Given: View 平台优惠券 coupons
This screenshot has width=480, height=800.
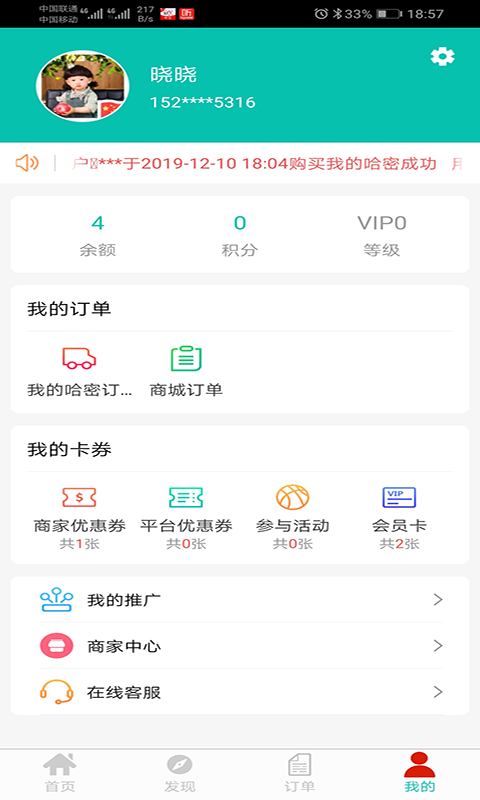Looking at the screenshot, I should (x=186, y=518).
